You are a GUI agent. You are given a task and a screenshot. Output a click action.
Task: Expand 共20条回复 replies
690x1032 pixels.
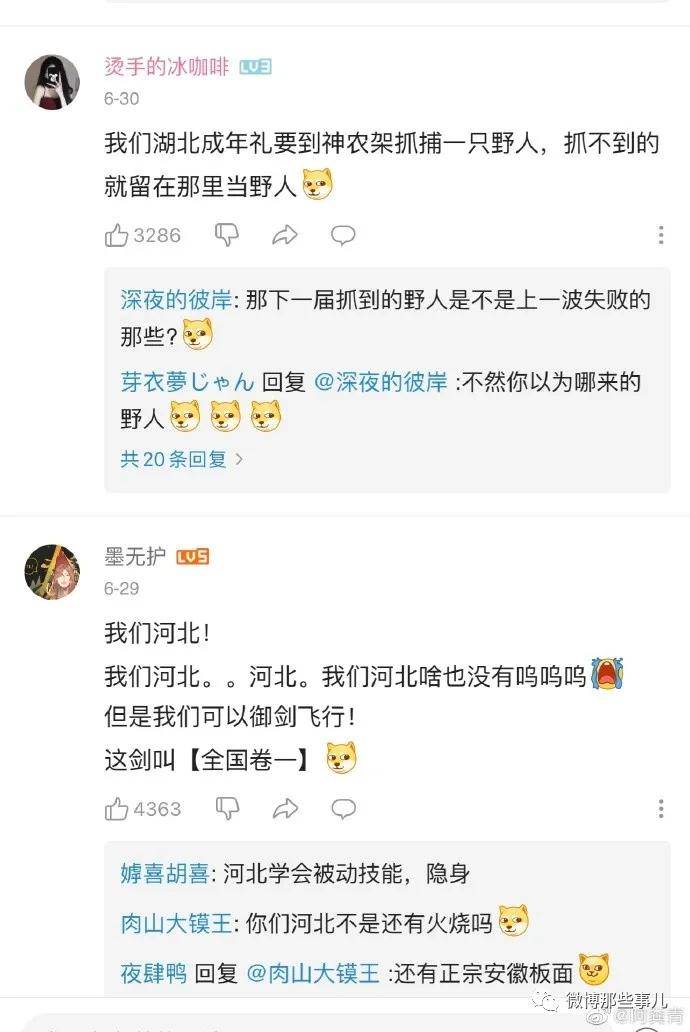182,459
